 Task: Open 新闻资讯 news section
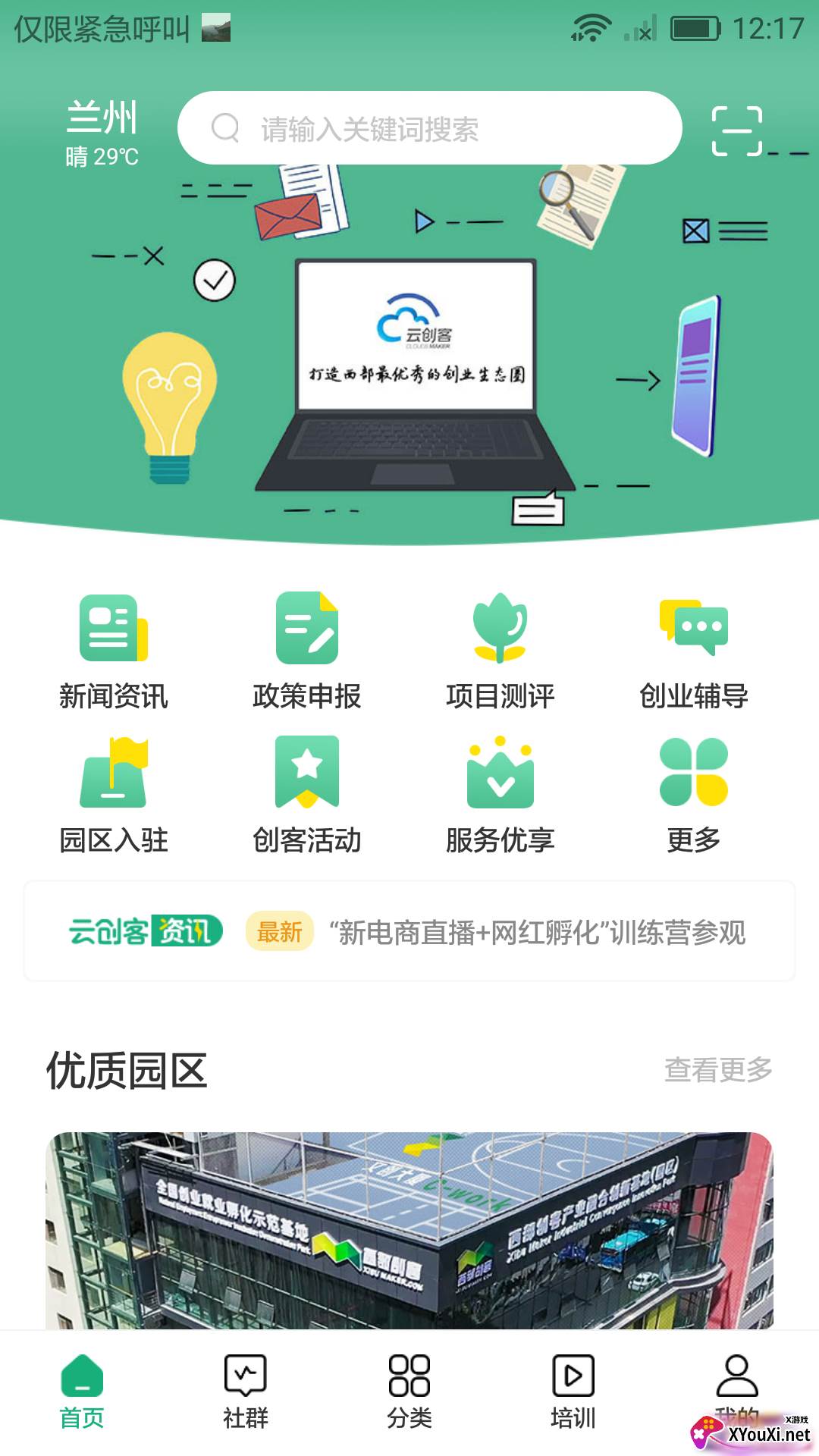point(114,650)
